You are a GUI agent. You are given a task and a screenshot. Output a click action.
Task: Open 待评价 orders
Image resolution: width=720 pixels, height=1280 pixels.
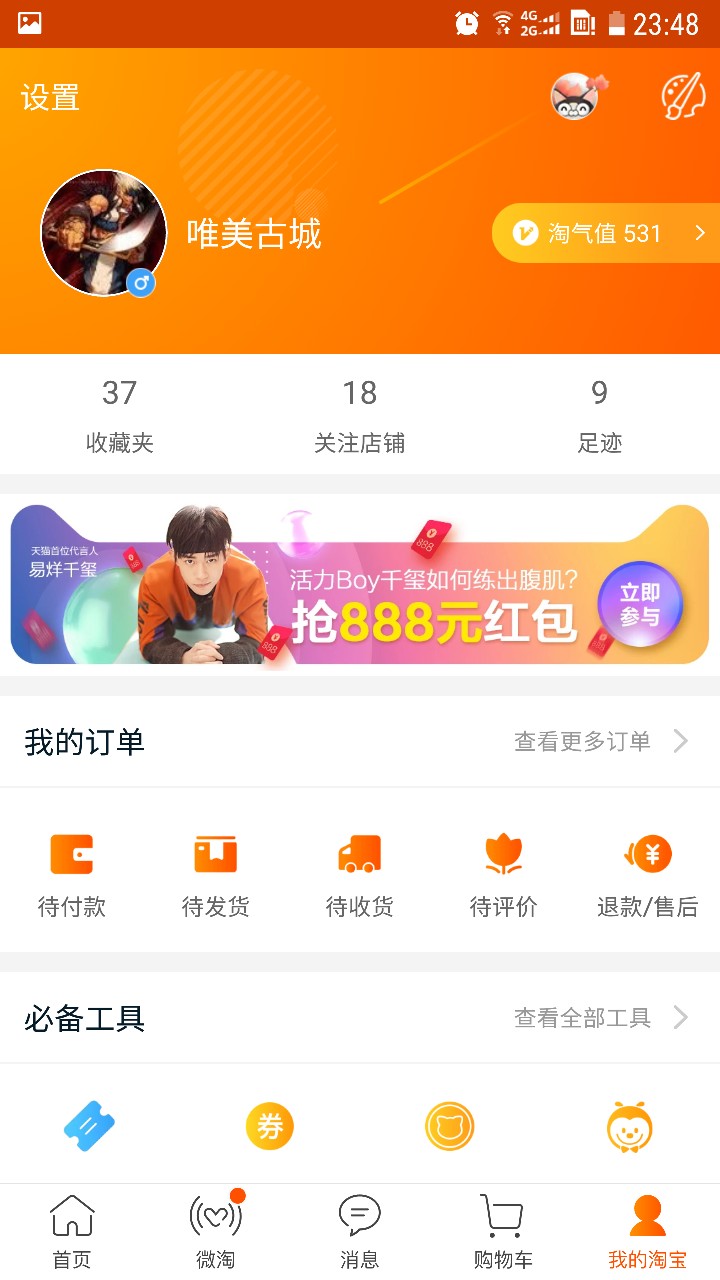pos(504,875)
